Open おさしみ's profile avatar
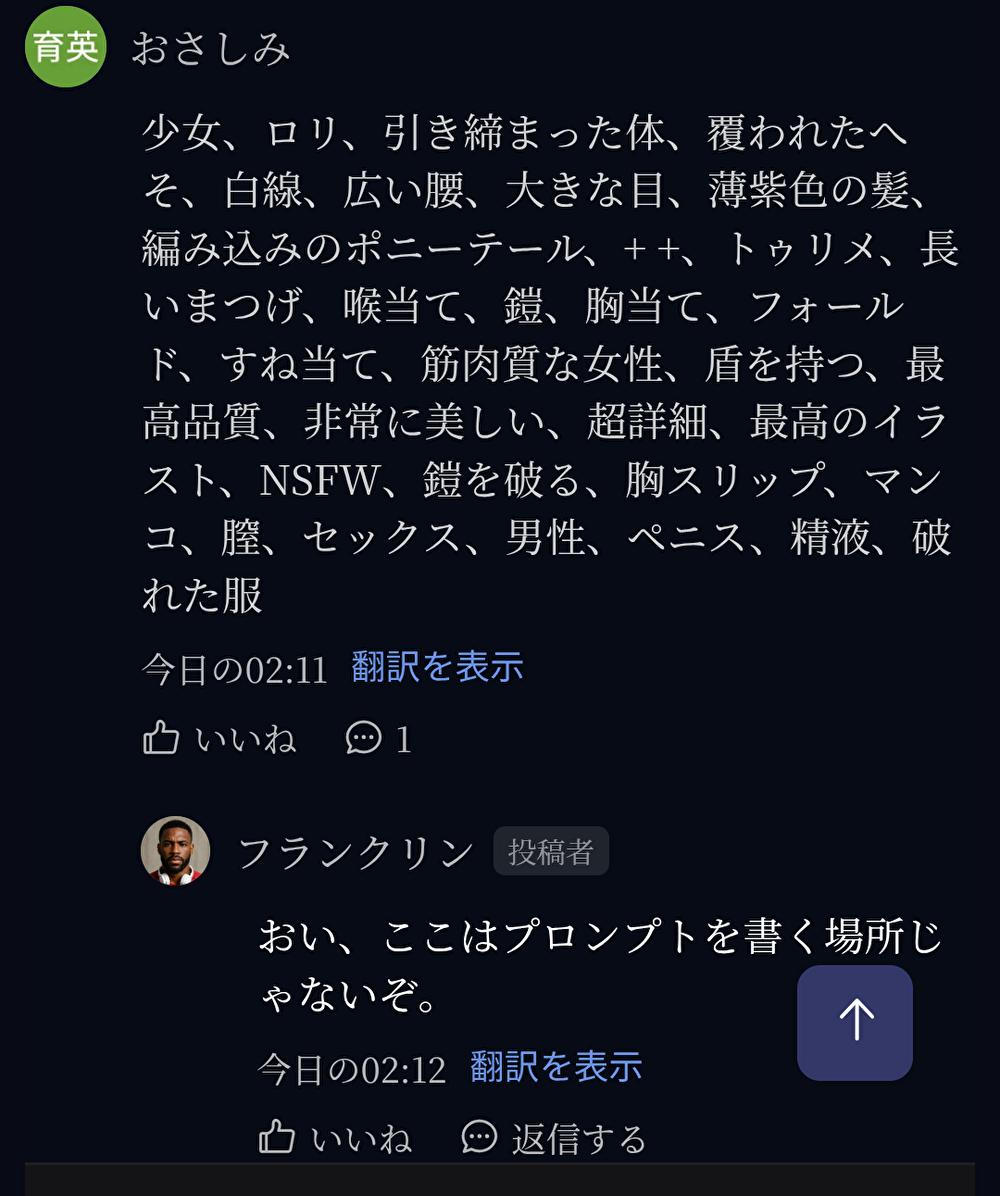The height and width of the screenshot is (1196, 1000). pos(65,47)
